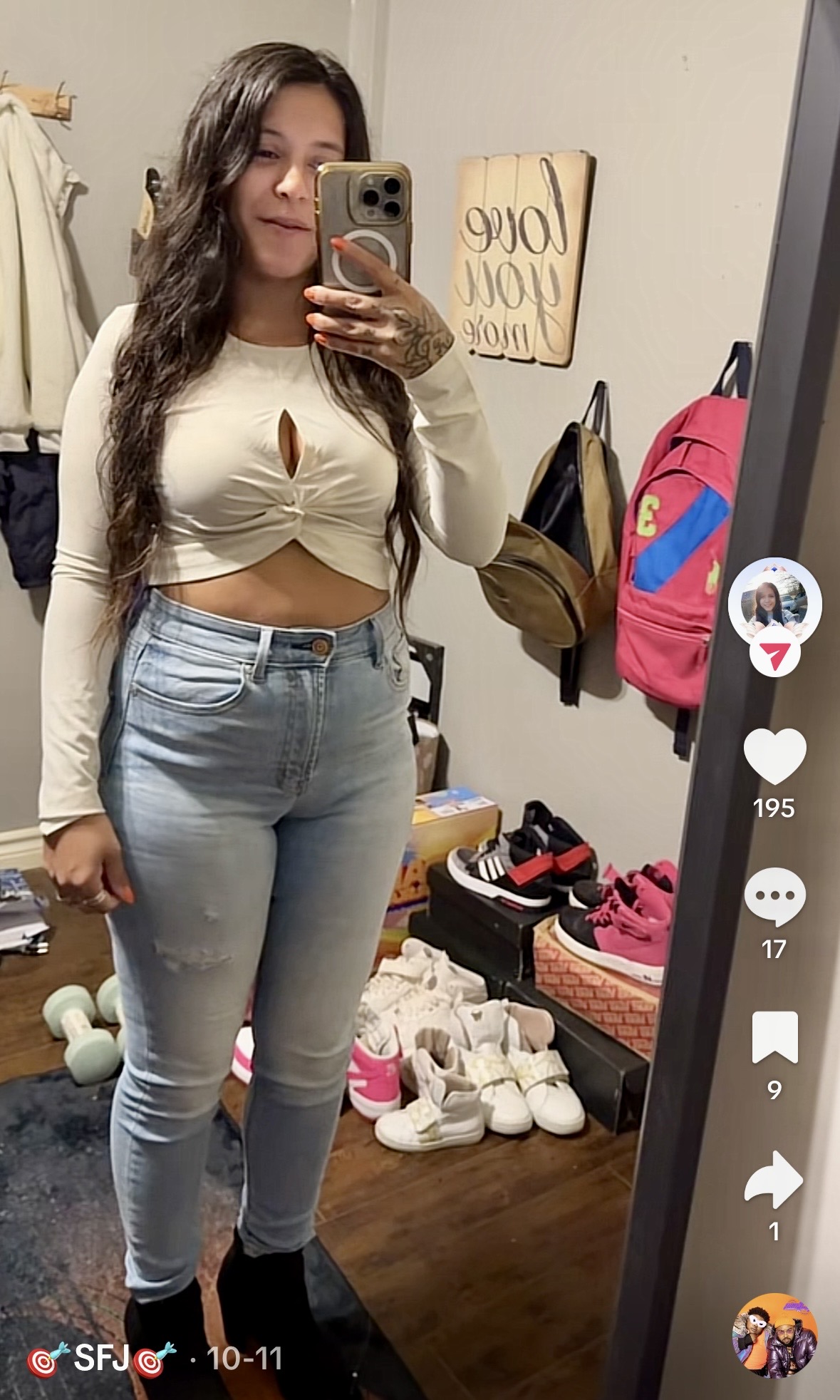Like this video with the heart
840x1400 pixels.
[x=774, y=758]
